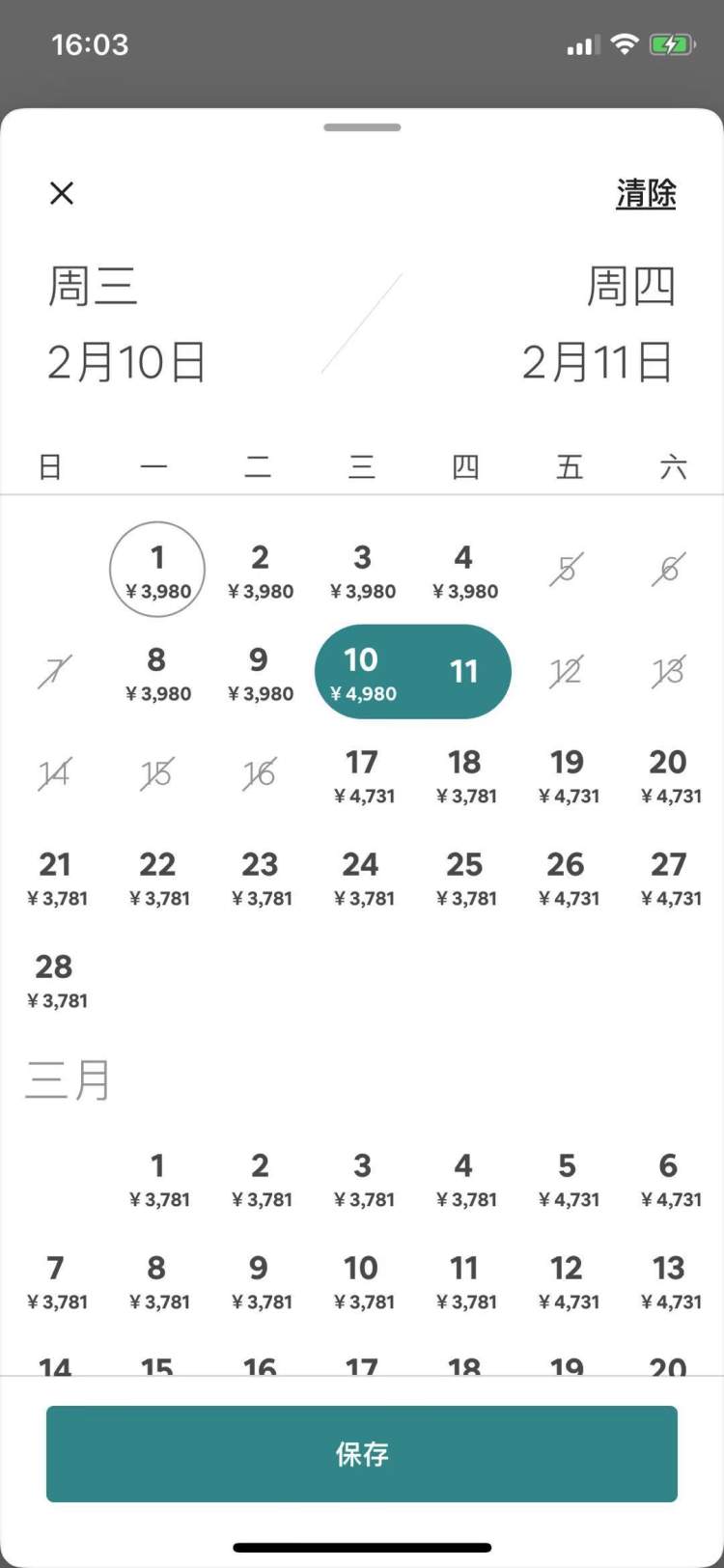Select February 1 priced ¥3,980
The height and width of the screenshot is (1568, 724).
tap(157, 571)
